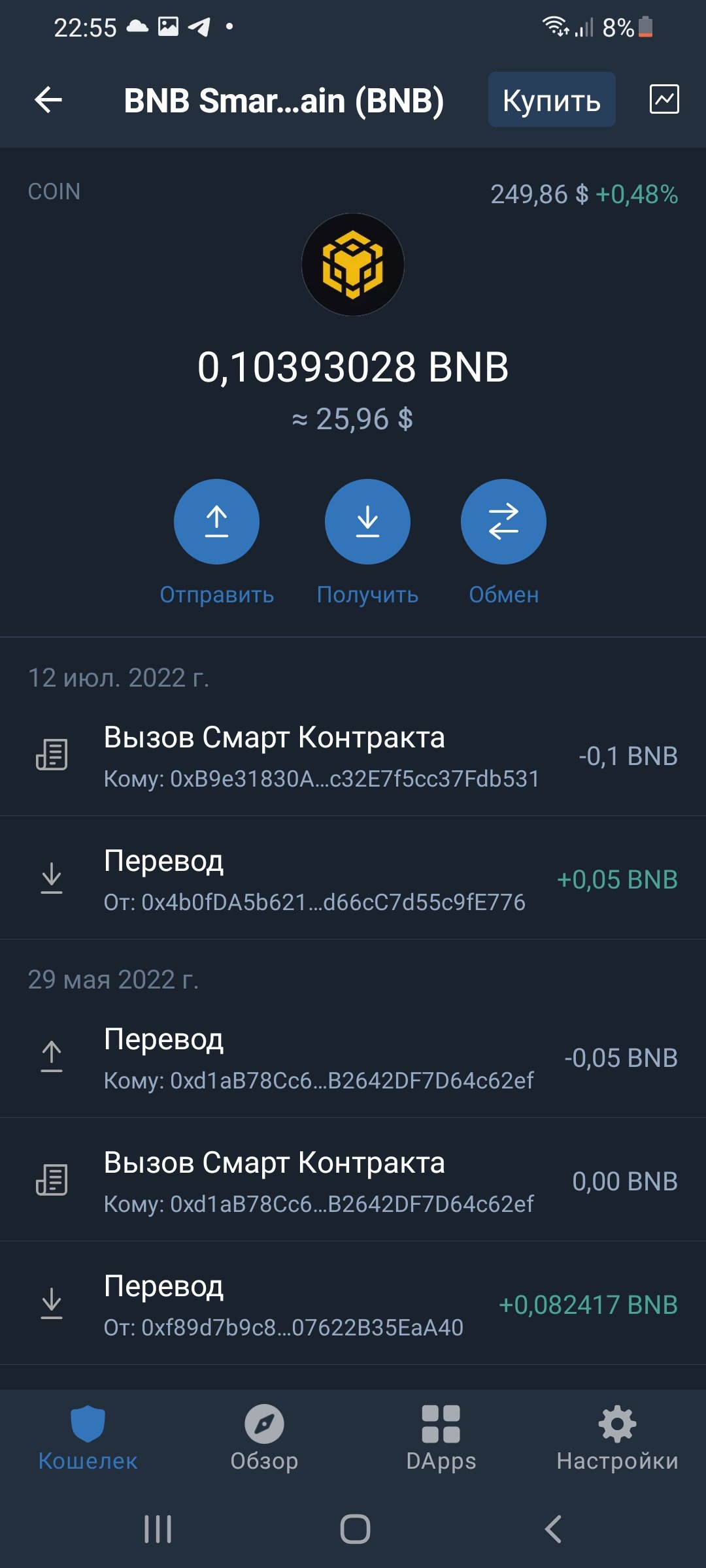Screen dimensions: 706x1568
Task: Open the price chart icon
Action: [664, 99]
